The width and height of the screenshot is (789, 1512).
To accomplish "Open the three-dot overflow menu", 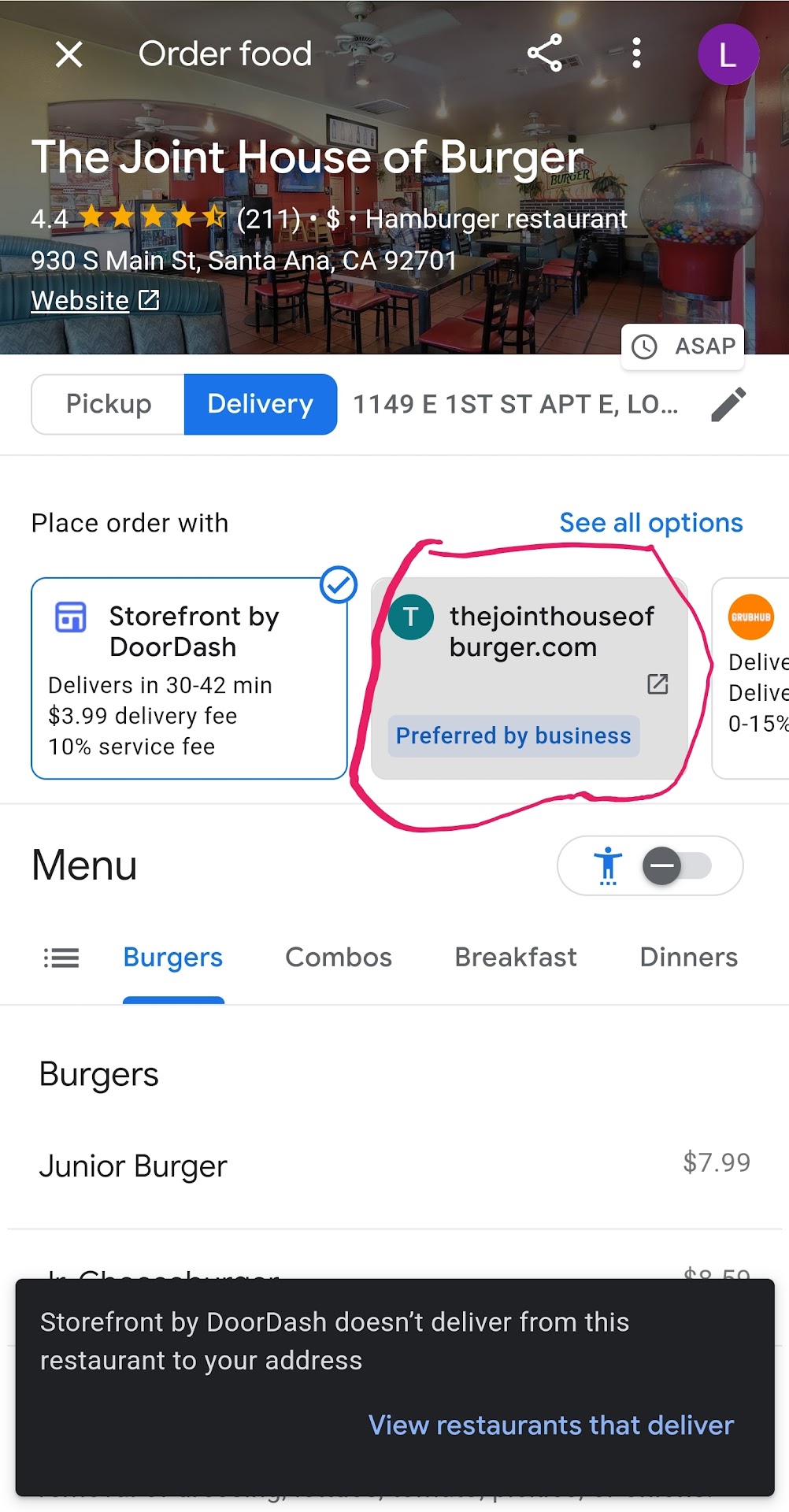I will pos(636,54).
